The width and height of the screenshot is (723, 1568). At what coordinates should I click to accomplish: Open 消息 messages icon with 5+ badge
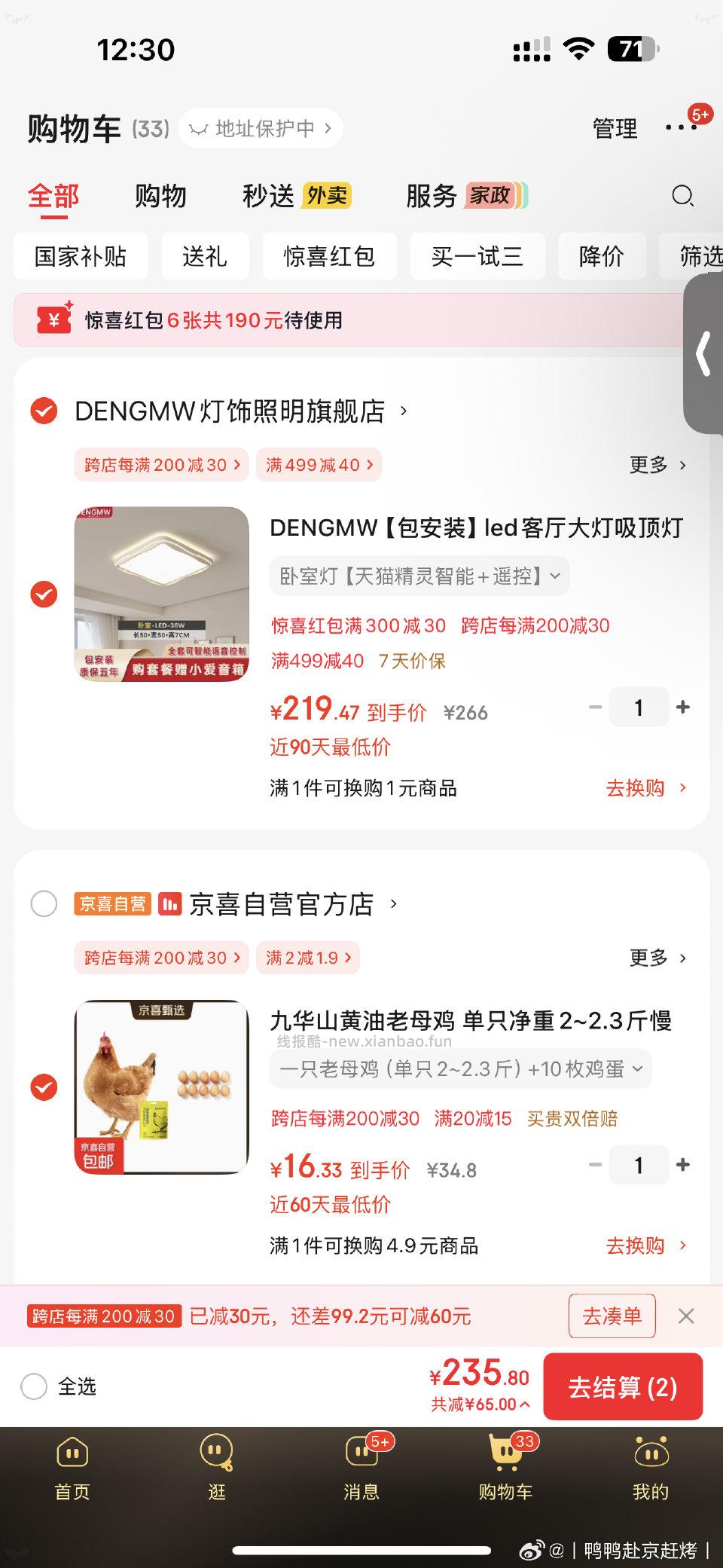pos(361,1454)
